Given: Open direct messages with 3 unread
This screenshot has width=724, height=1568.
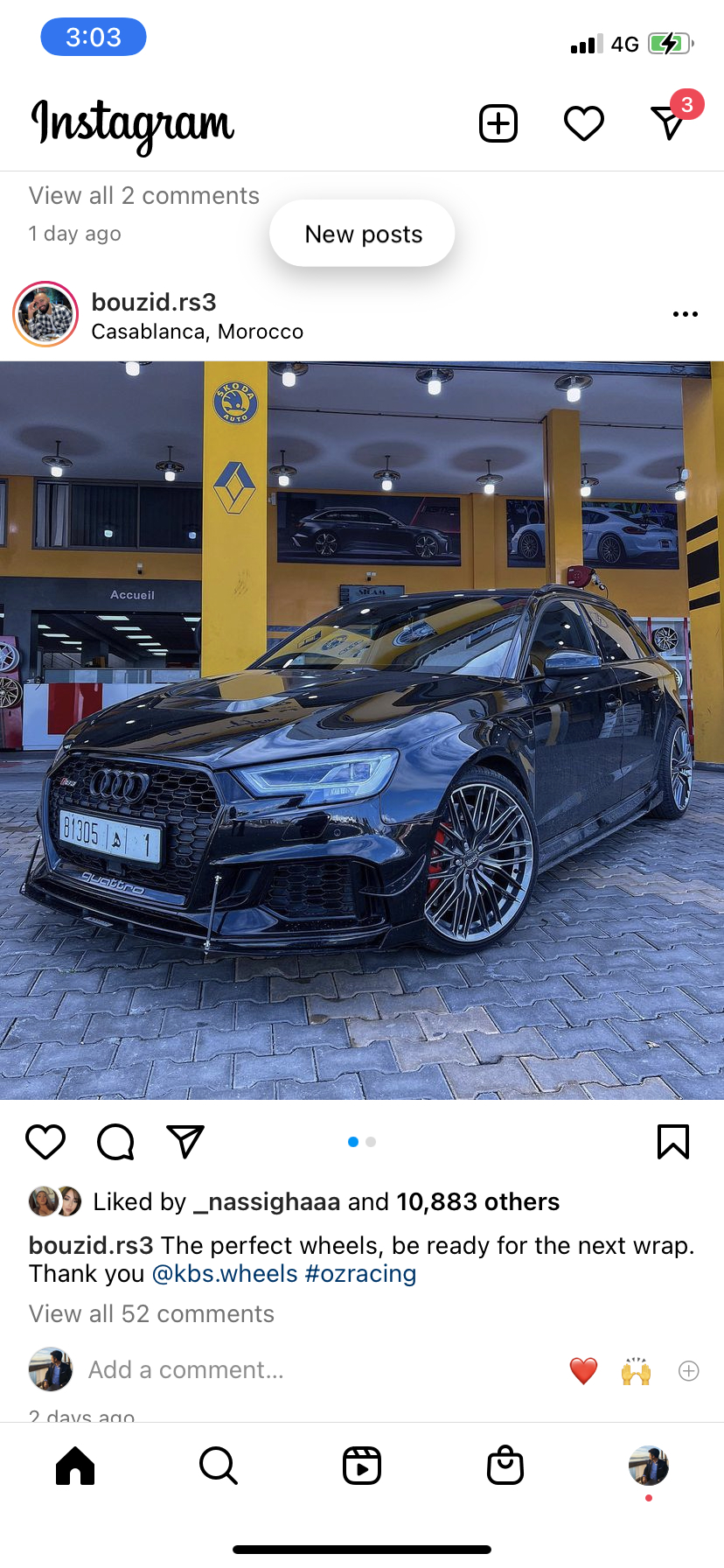Looking at the screenshot, I should click(670, 122).
